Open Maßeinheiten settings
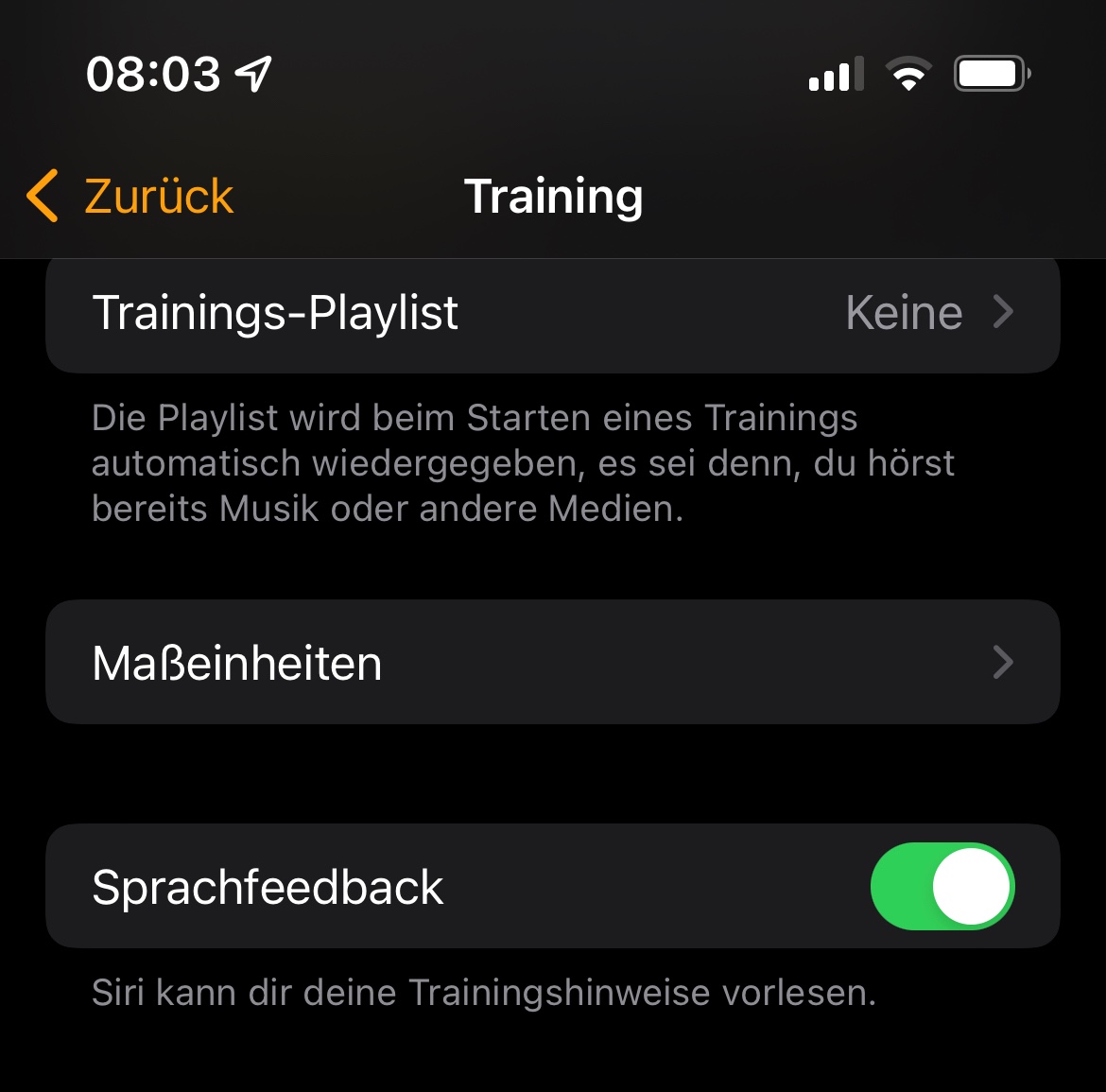Image resolution: width=1106 pixels, height=1092 pixels. tap(552, 663)
